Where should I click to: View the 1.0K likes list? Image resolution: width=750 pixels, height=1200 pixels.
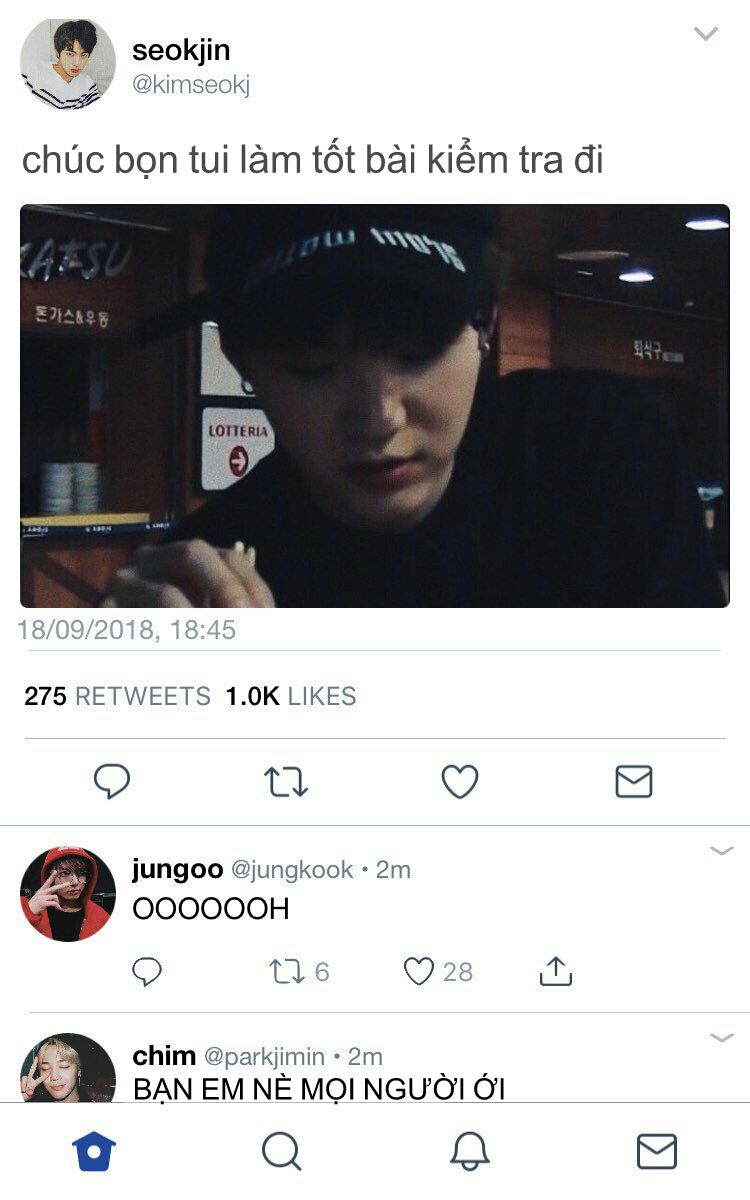click(291, 697)
